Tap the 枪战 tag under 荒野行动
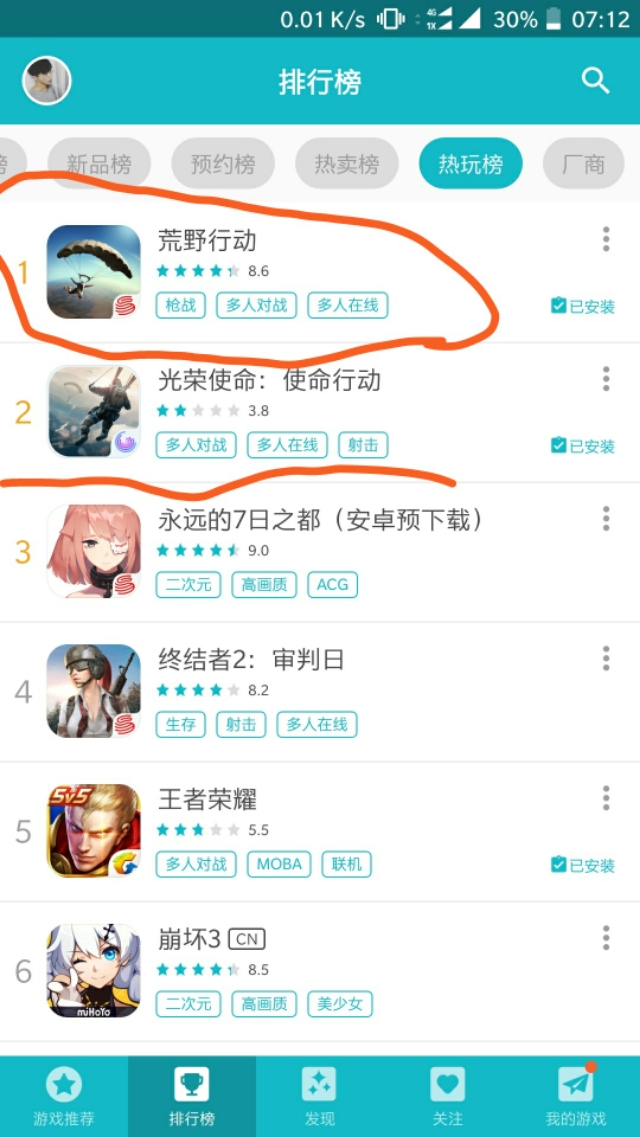Screen dimensions: 640x1137 coord(180,305)
